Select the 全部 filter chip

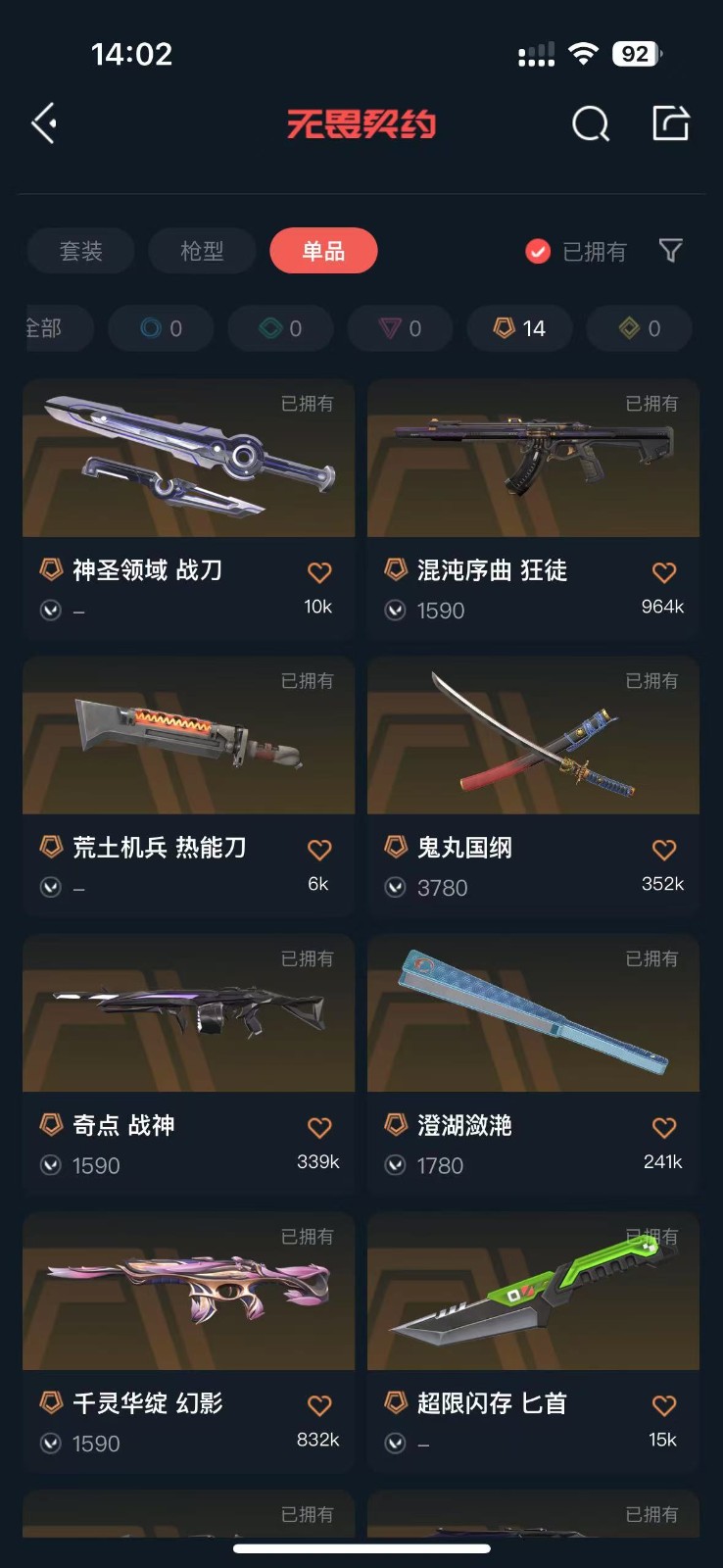click(49, 328)
